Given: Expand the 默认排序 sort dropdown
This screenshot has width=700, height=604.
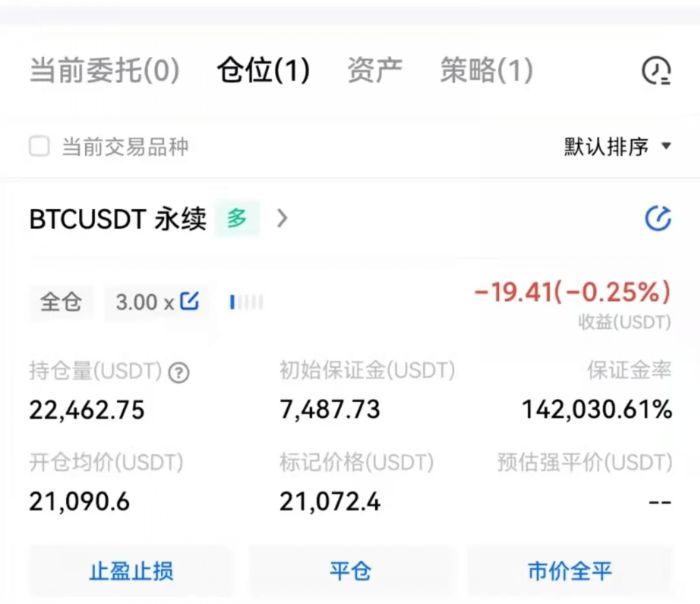Looking at the screenshot, I should [x=617, y=146].
